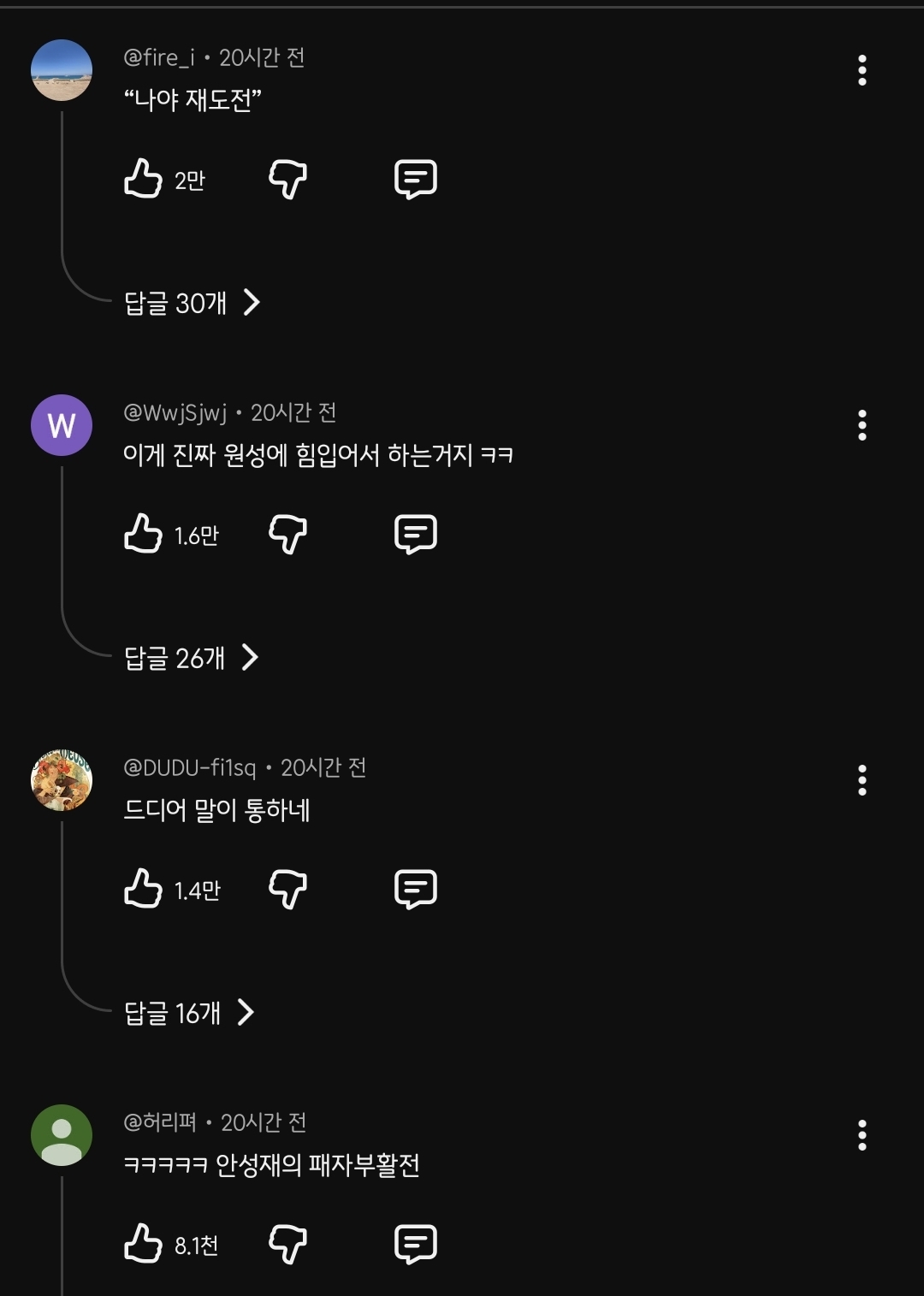This screenshot has height=1296, width=924.
Task: Like the comment by @DUDU-fi1sq
Action: [144, 890]
